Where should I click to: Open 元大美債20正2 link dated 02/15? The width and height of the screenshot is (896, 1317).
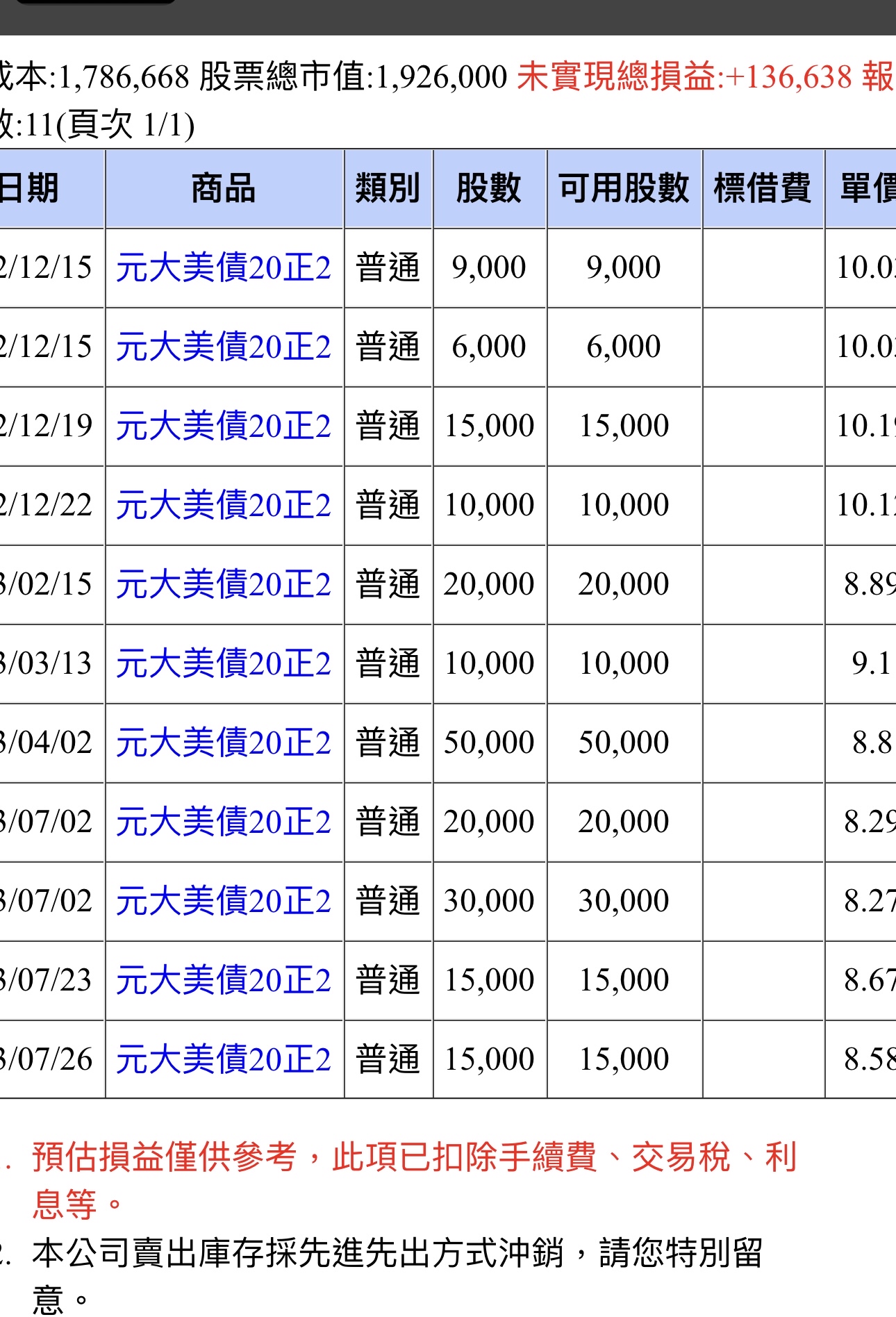[224, 585]
